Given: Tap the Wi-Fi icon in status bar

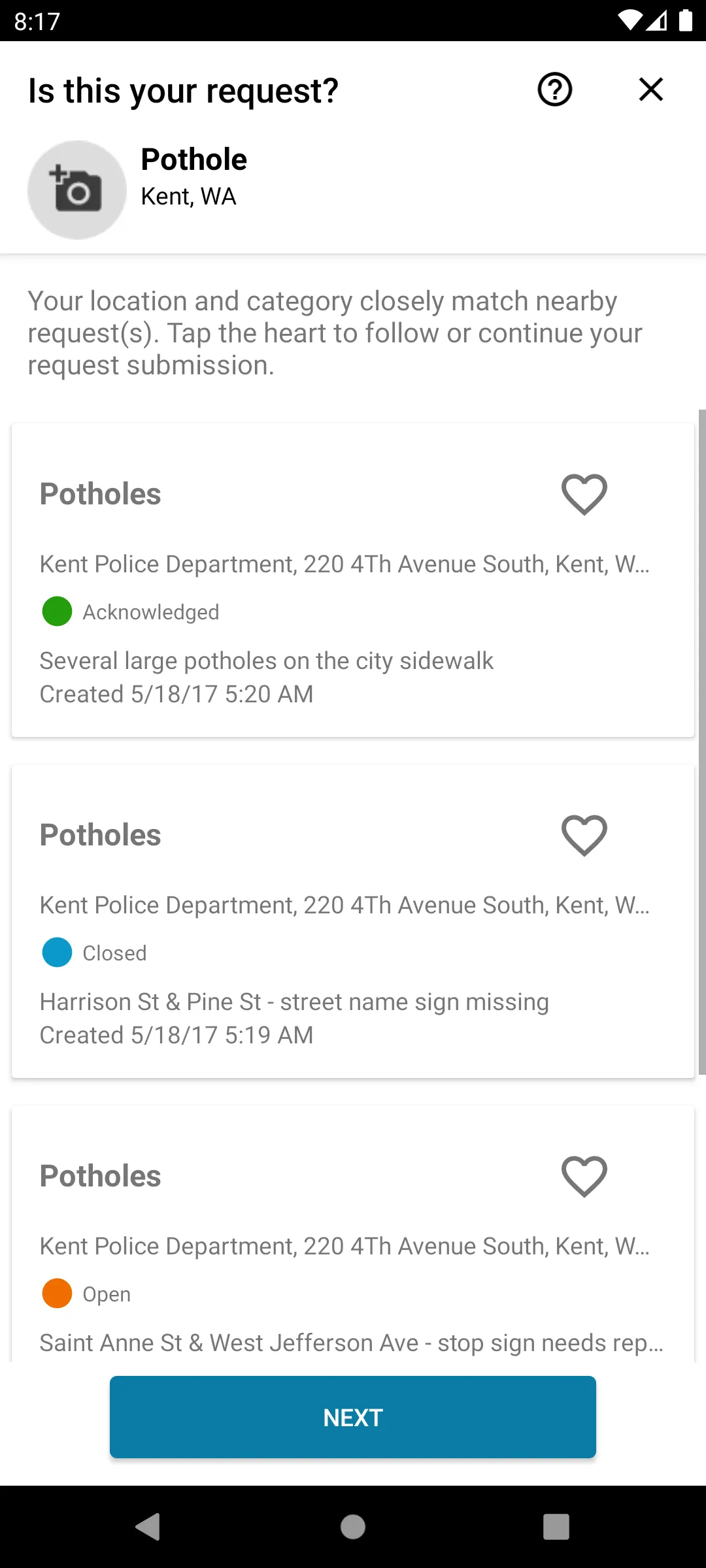Looking at the screenshot, I should pos(630,22).
